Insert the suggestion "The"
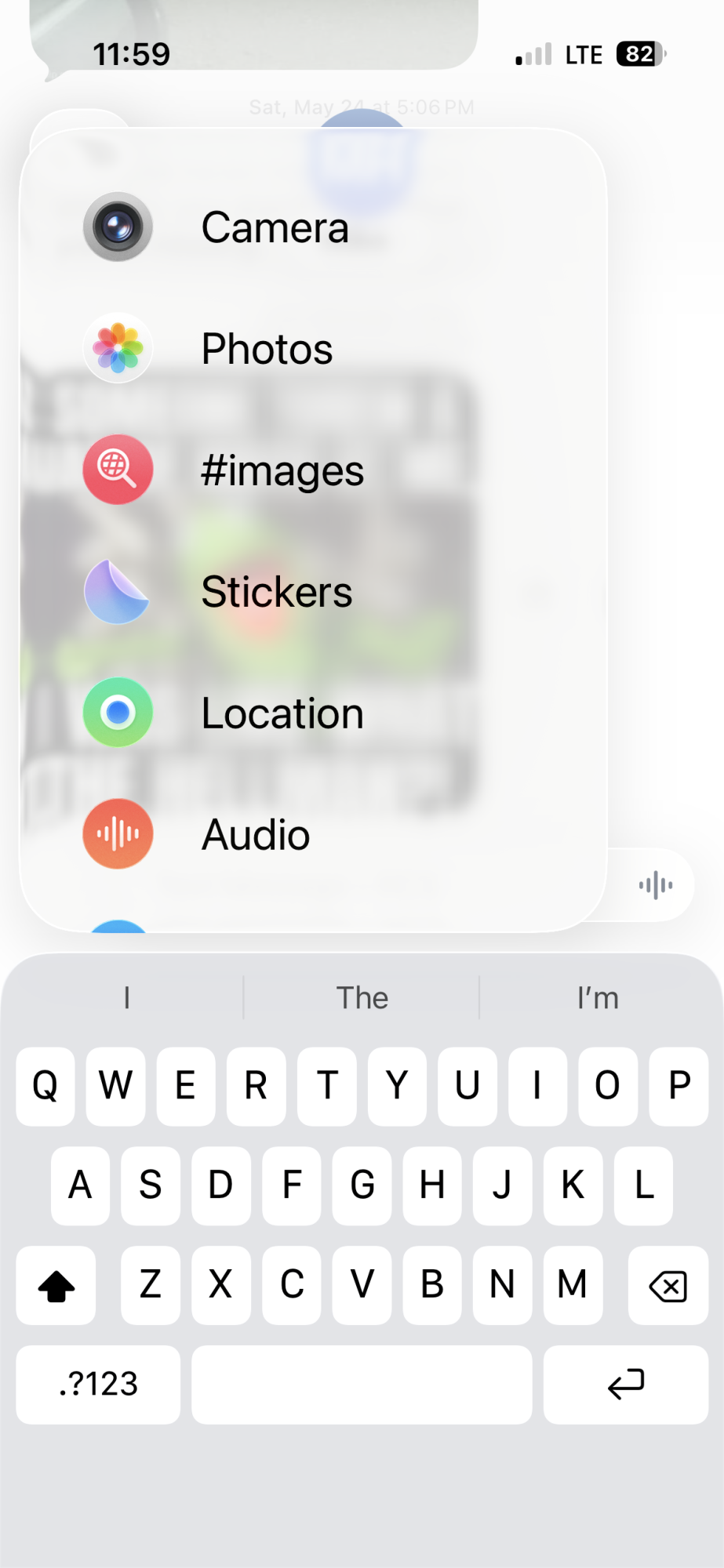 [362, 998]
